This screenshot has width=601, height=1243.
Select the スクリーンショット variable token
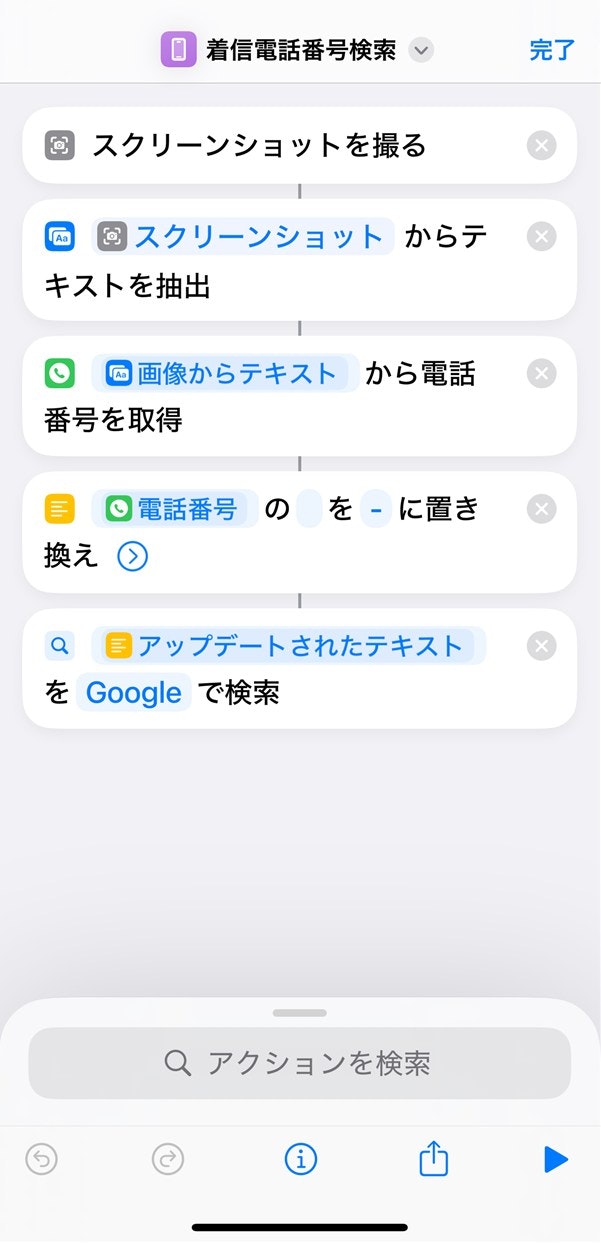click(243, 237)
